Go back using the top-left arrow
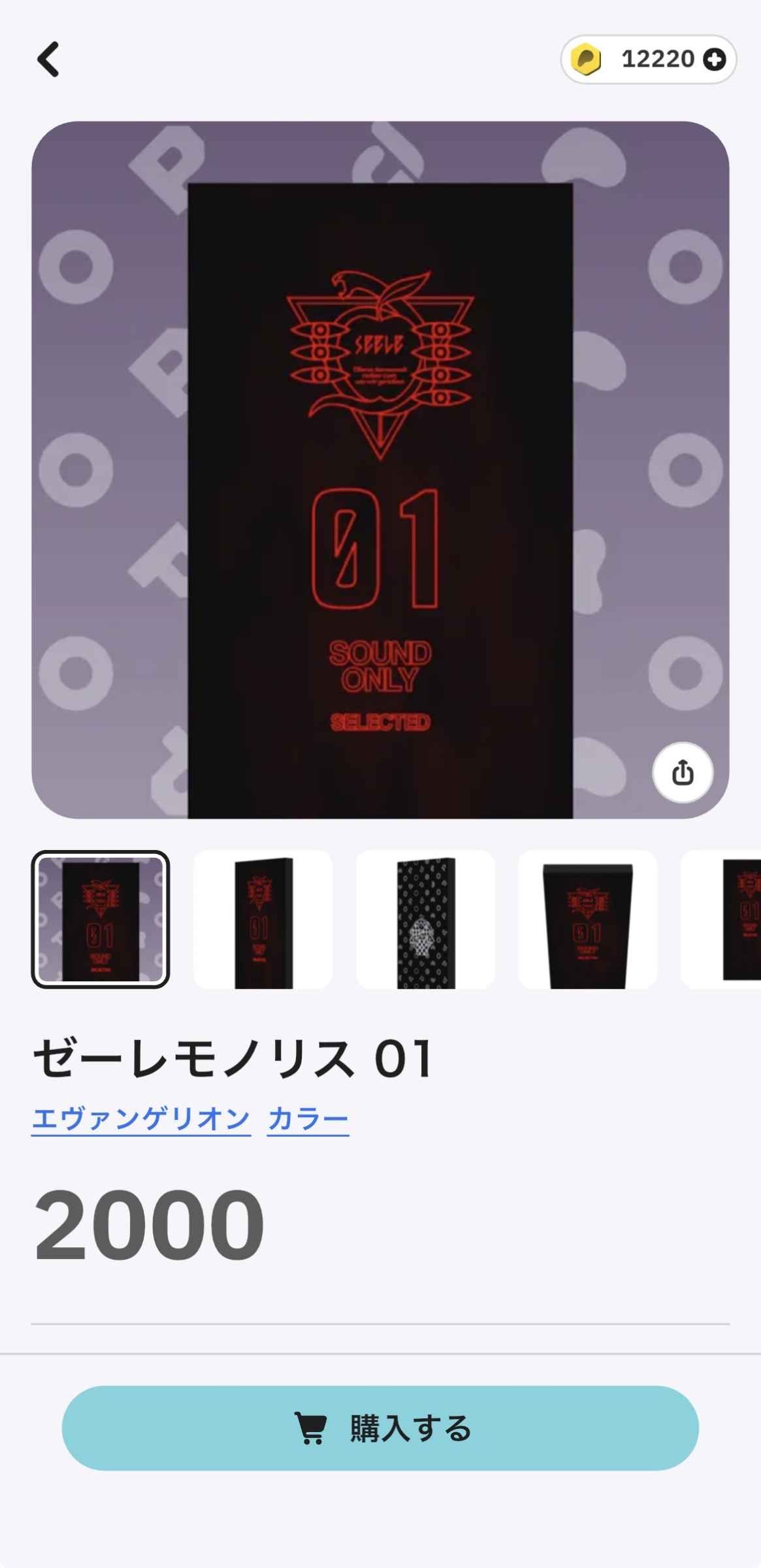Screen dimensions: 761x1568 point(48,59)
